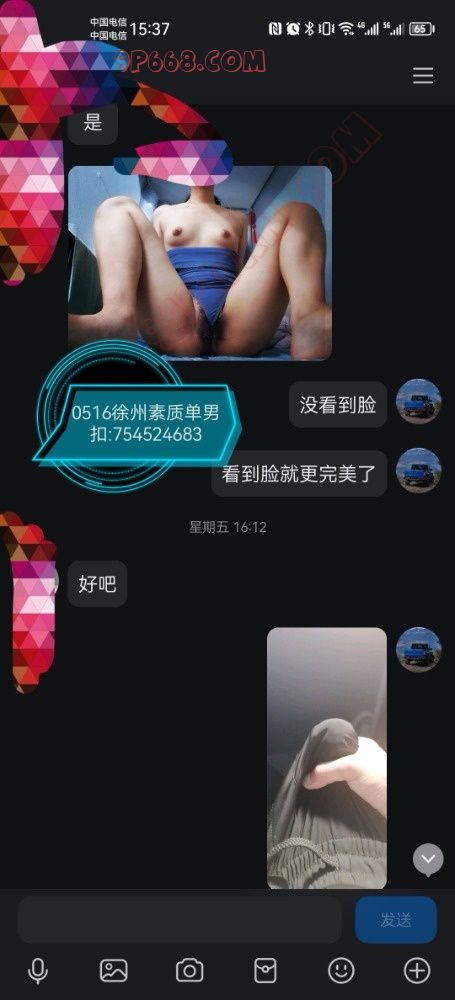The width and height of the screenshot is (455, 1000).
Task: Open the emoji picker
Action: coord(341,971)
